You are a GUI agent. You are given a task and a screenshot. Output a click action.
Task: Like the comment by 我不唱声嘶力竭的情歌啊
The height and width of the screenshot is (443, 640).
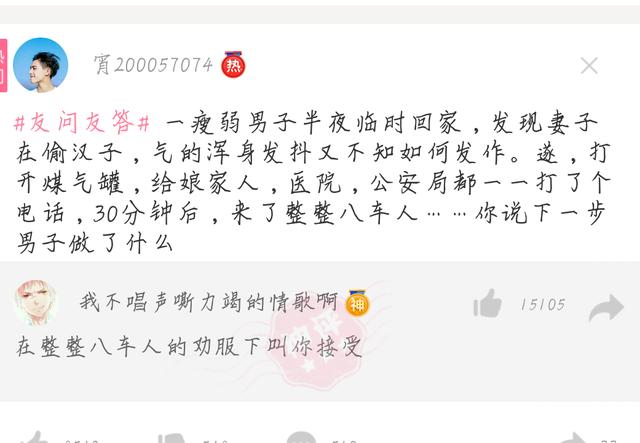pos(487,304)
